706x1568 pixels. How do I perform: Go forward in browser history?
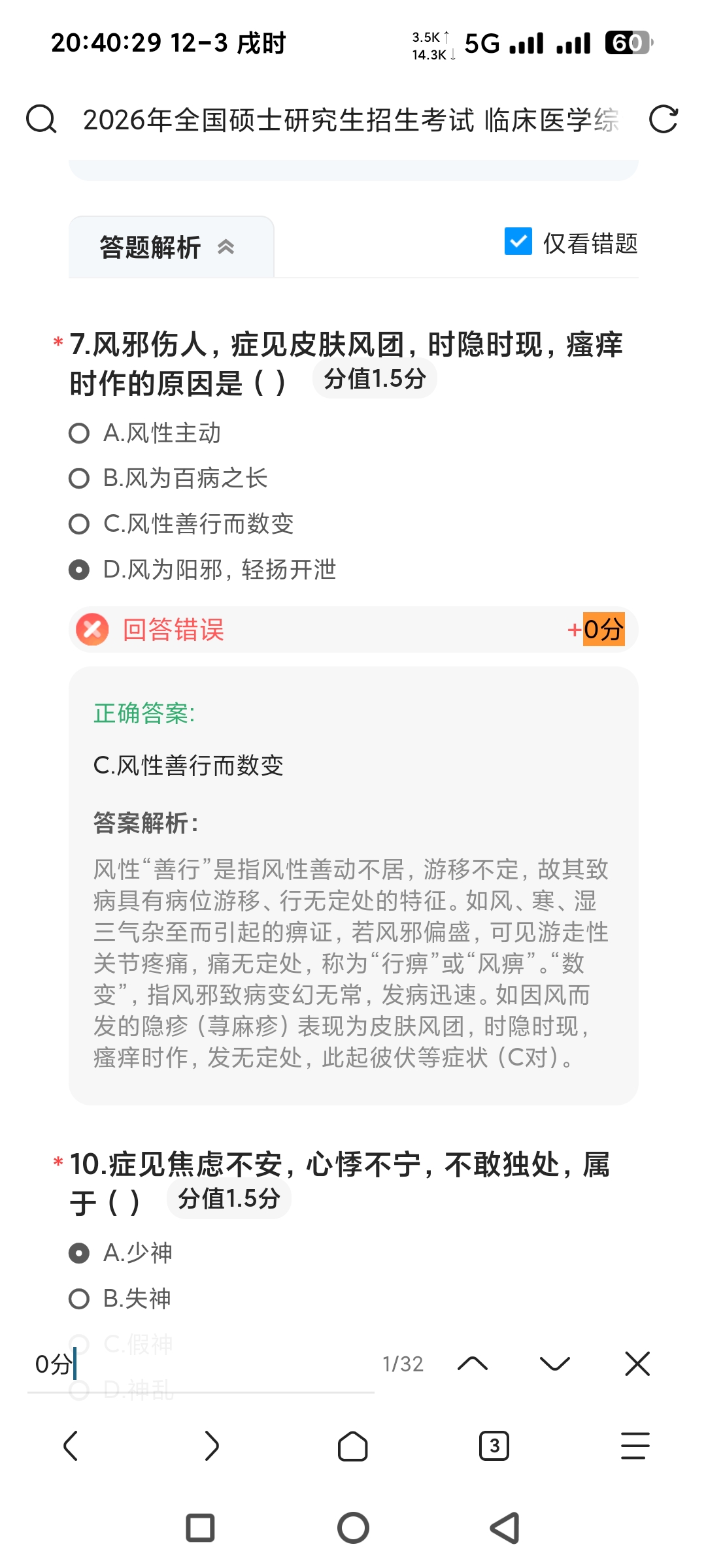coord(212,1446)
